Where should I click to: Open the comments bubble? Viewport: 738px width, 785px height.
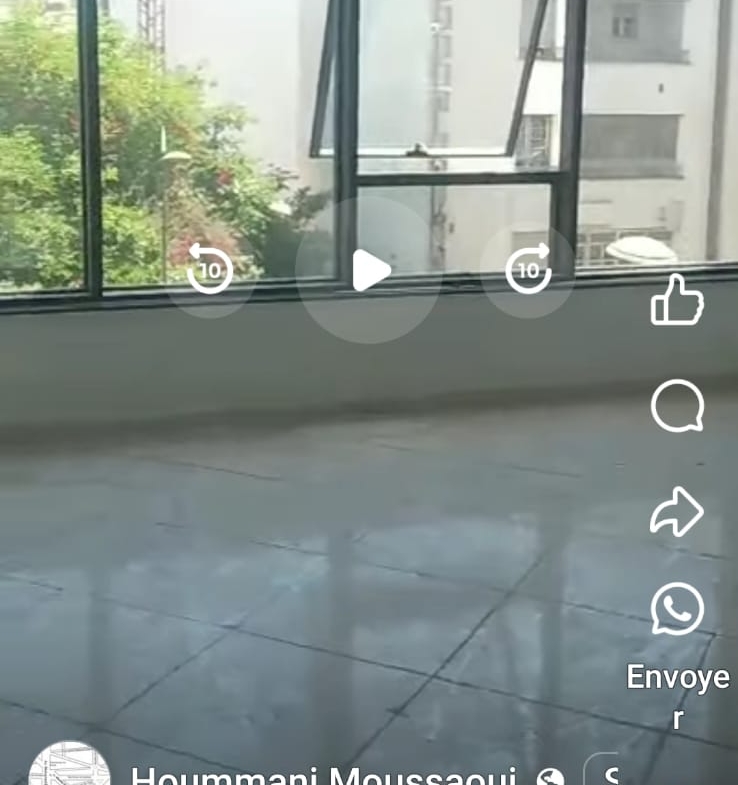click(677, 407)
